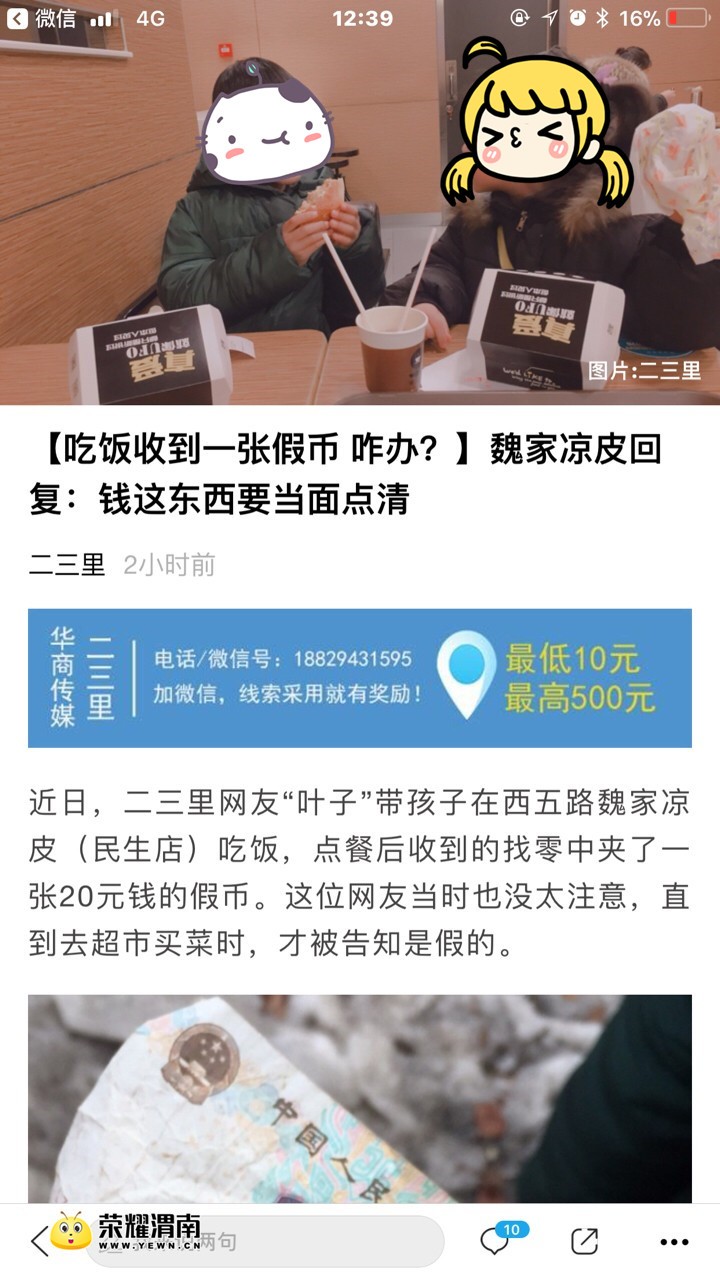Screen dimensions: 720x1280
Task: Open the three-dot more menu
Action: [674, 1242]
